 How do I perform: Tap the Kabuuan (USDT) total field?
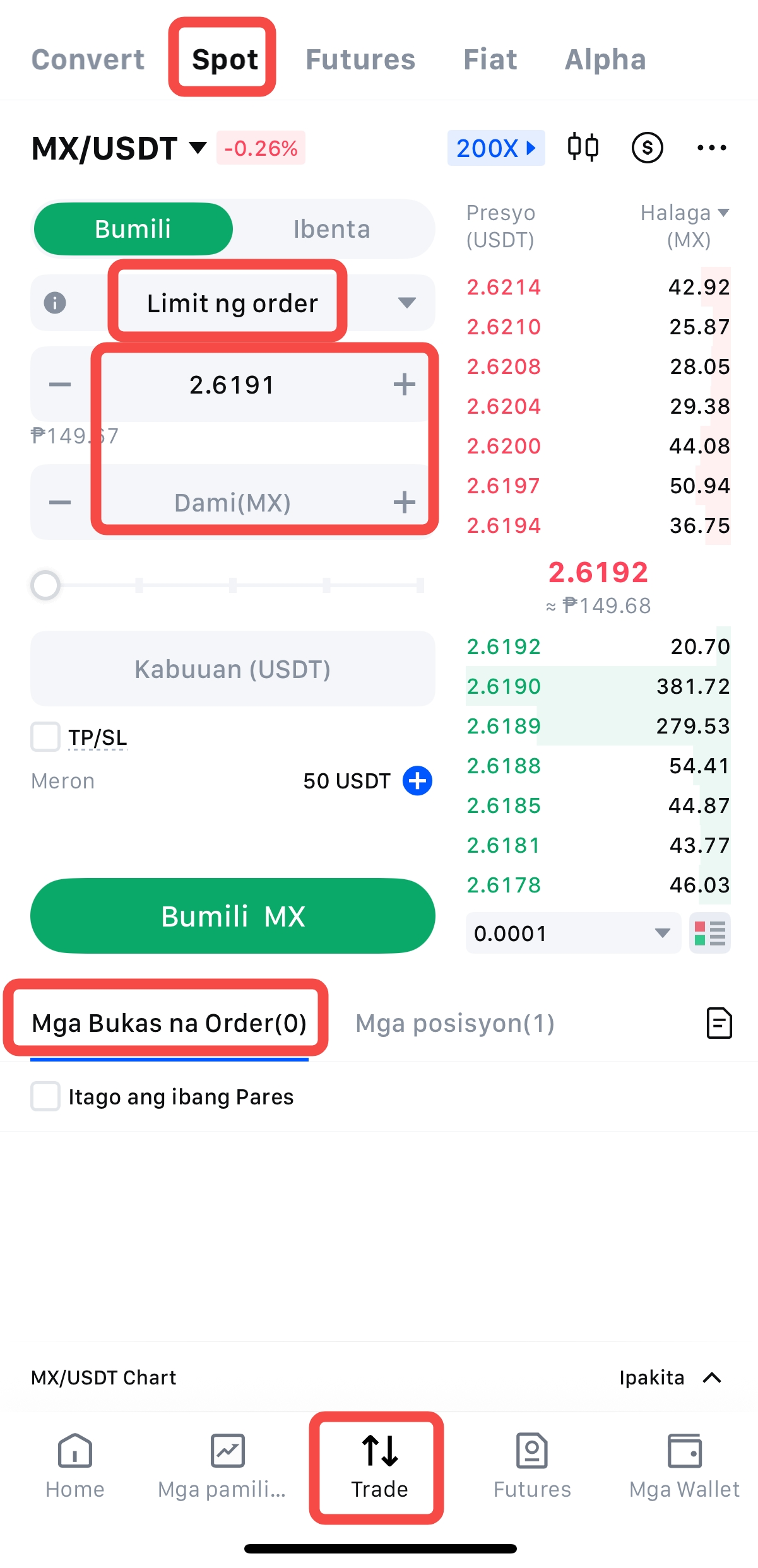(x=232, y=669)
